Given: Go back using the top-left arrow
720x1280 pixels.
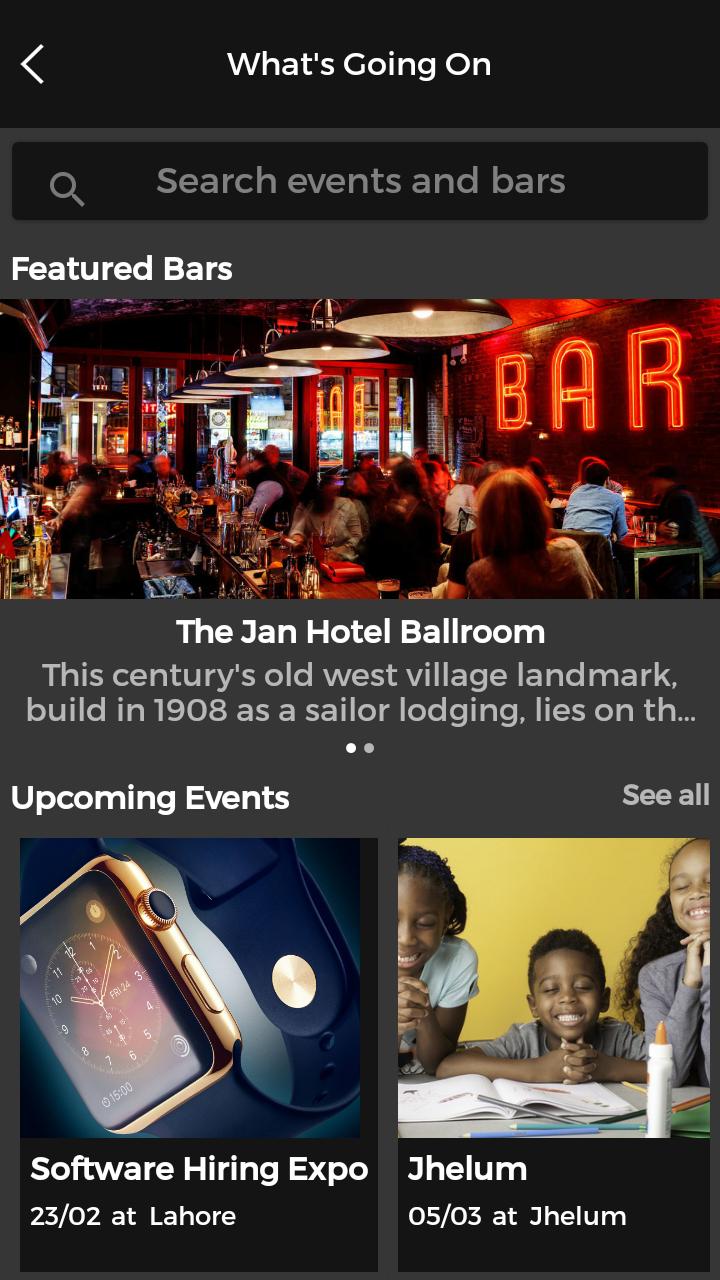Looking at the screenshot, I should [33, 64].
